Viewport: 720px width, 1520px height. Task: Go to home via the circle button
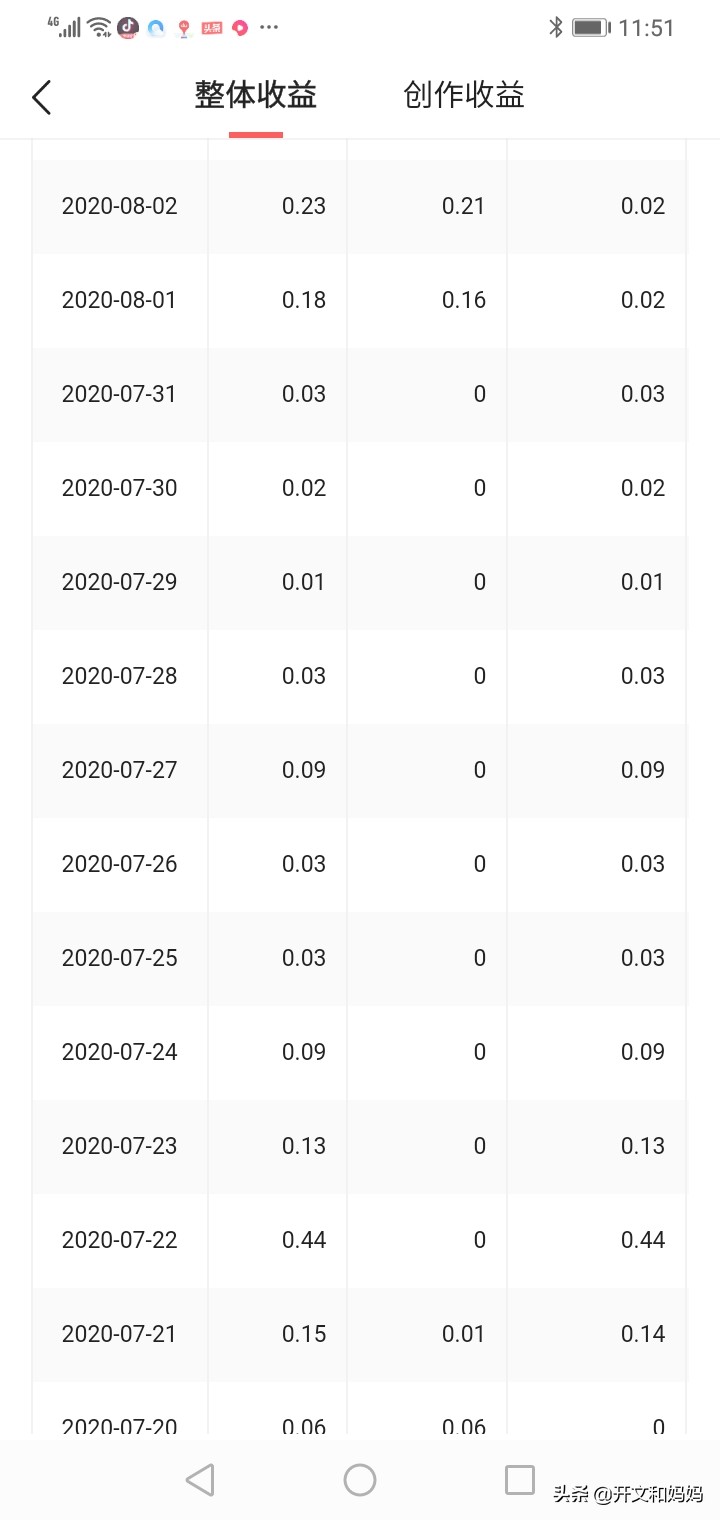[x=360, y=1480]
